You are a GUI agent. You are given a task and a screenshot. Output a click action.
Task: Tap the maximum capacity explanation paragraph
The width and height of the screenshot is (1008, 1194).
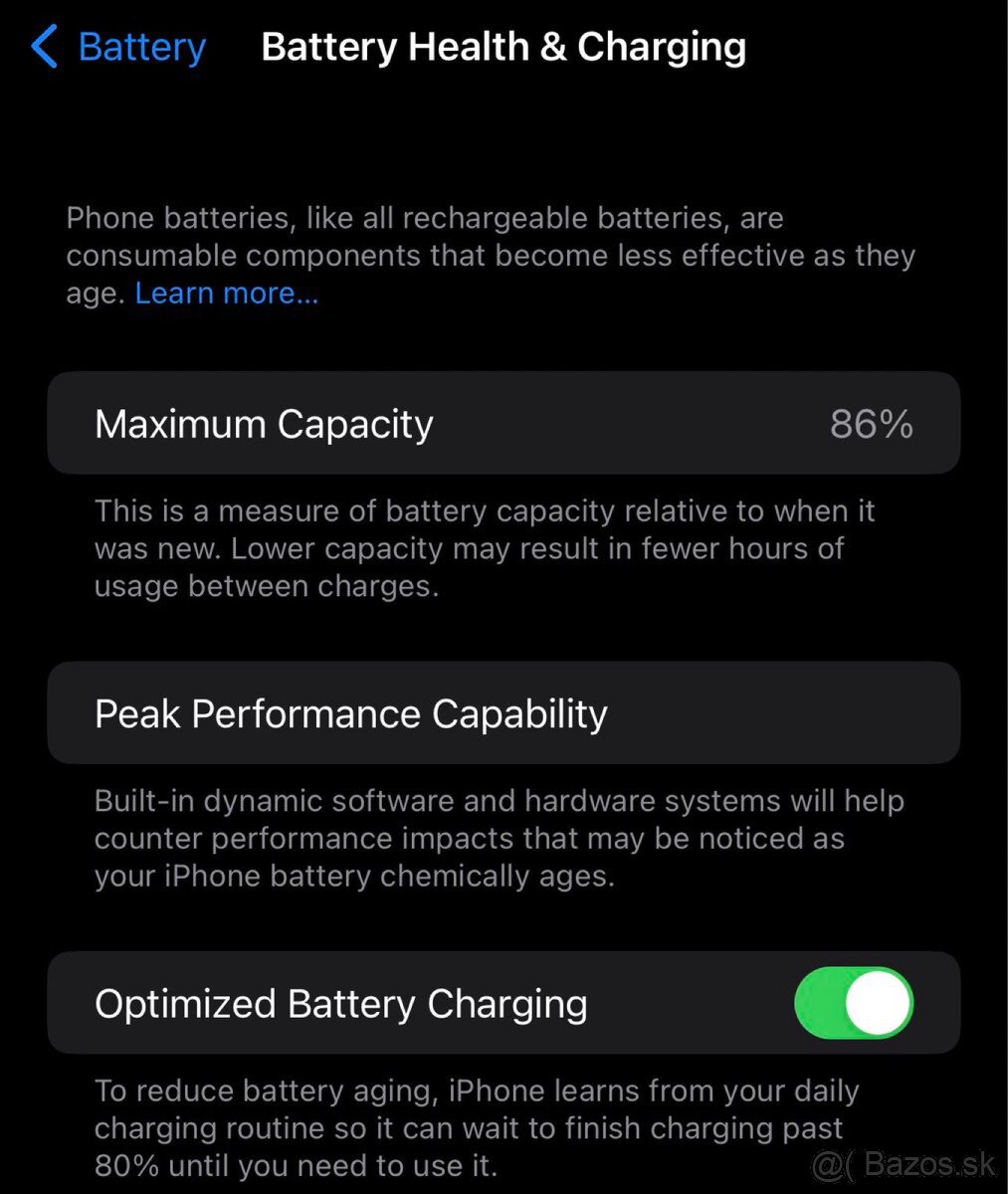(485, 548)
